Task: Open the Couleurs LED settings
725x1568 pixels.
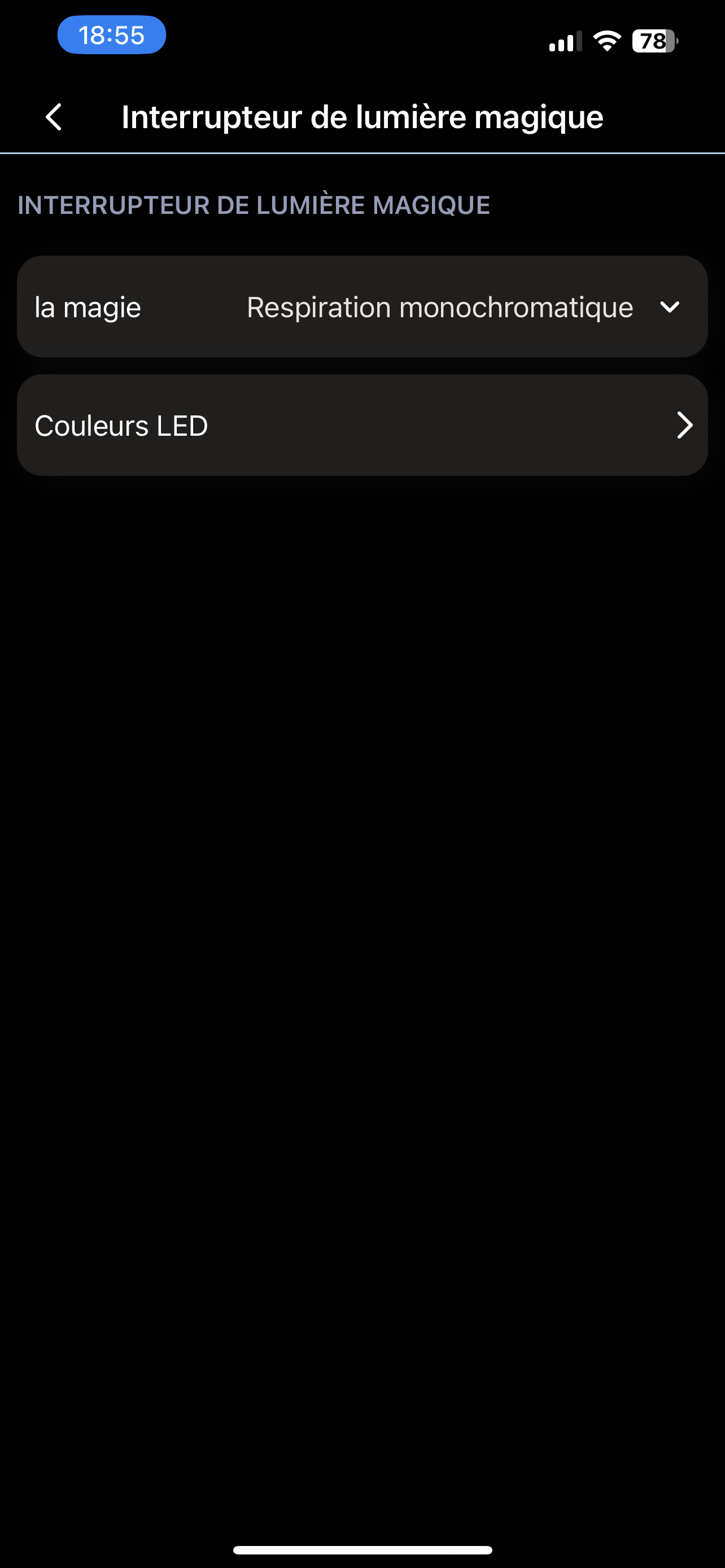Action: (x=362, y=426)
